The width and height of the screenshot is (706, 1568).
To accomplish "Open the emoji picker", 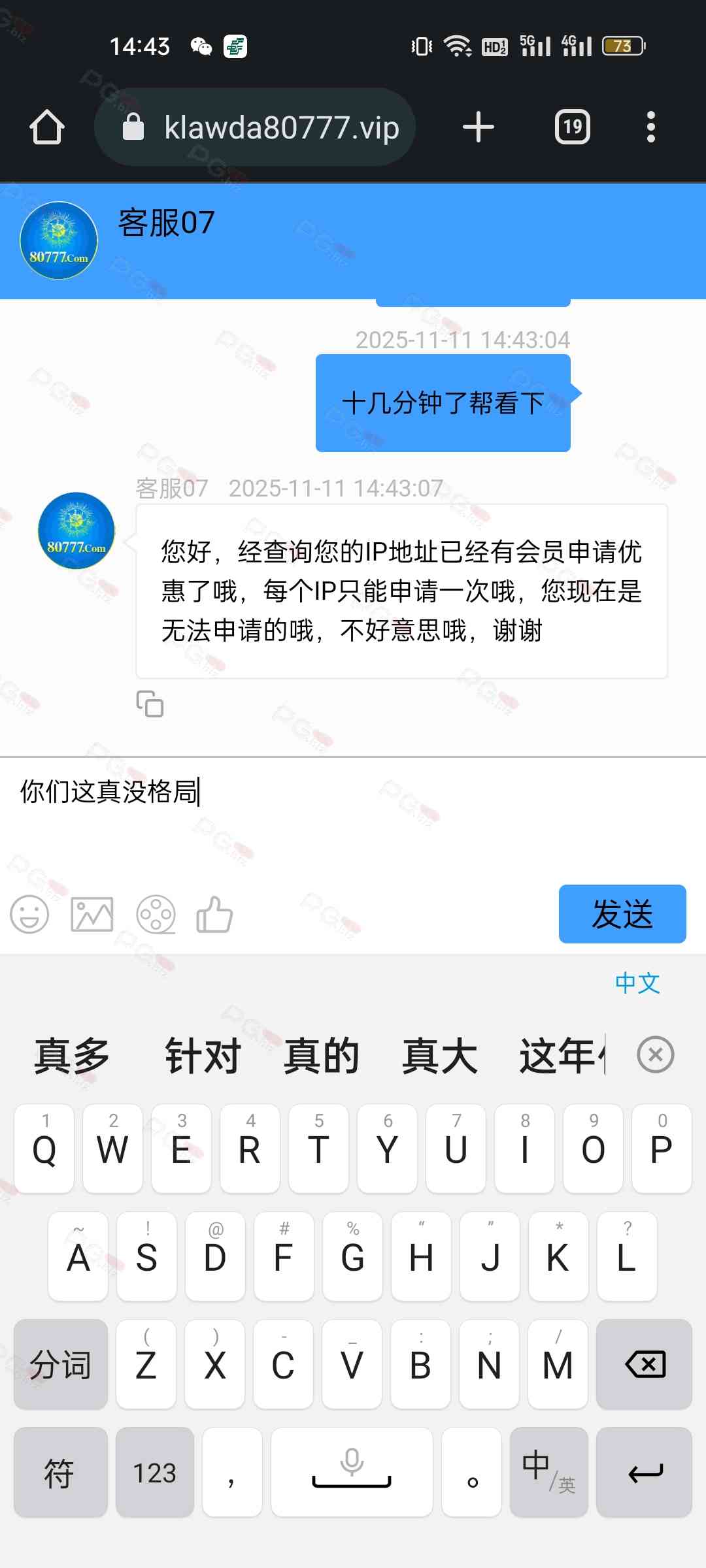I will click(29, 914).
